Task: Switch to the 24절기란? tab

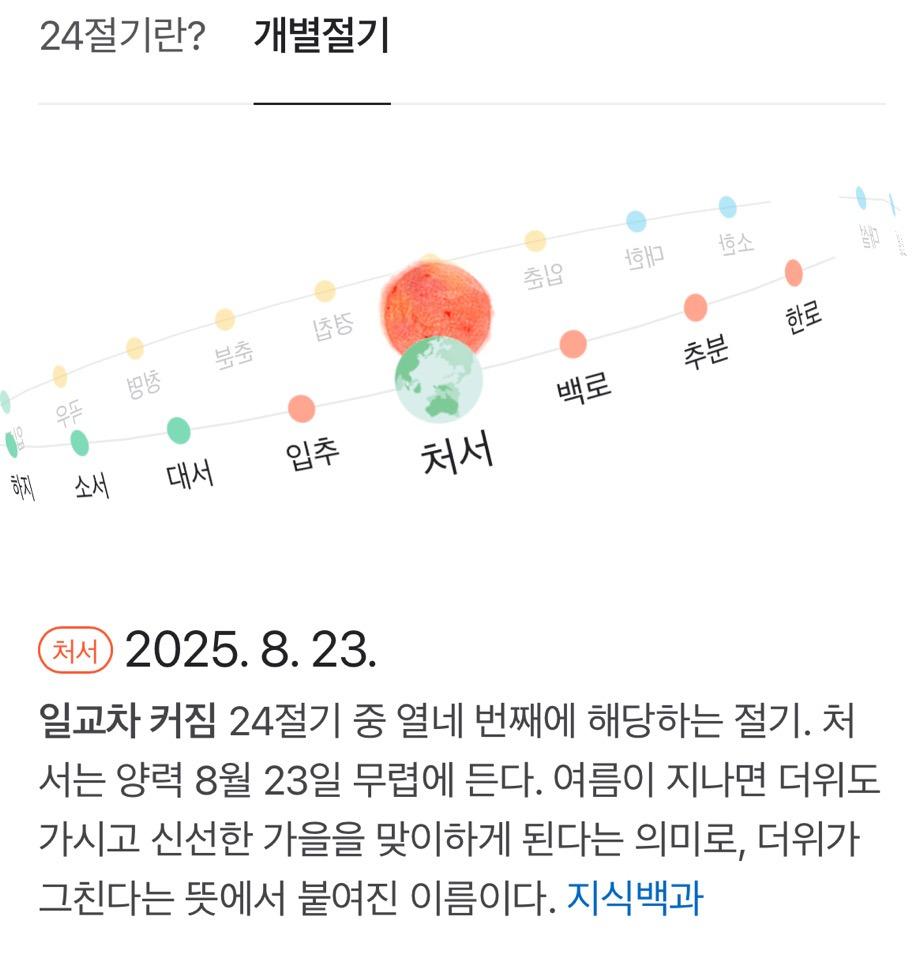Action: pos(121,38)
